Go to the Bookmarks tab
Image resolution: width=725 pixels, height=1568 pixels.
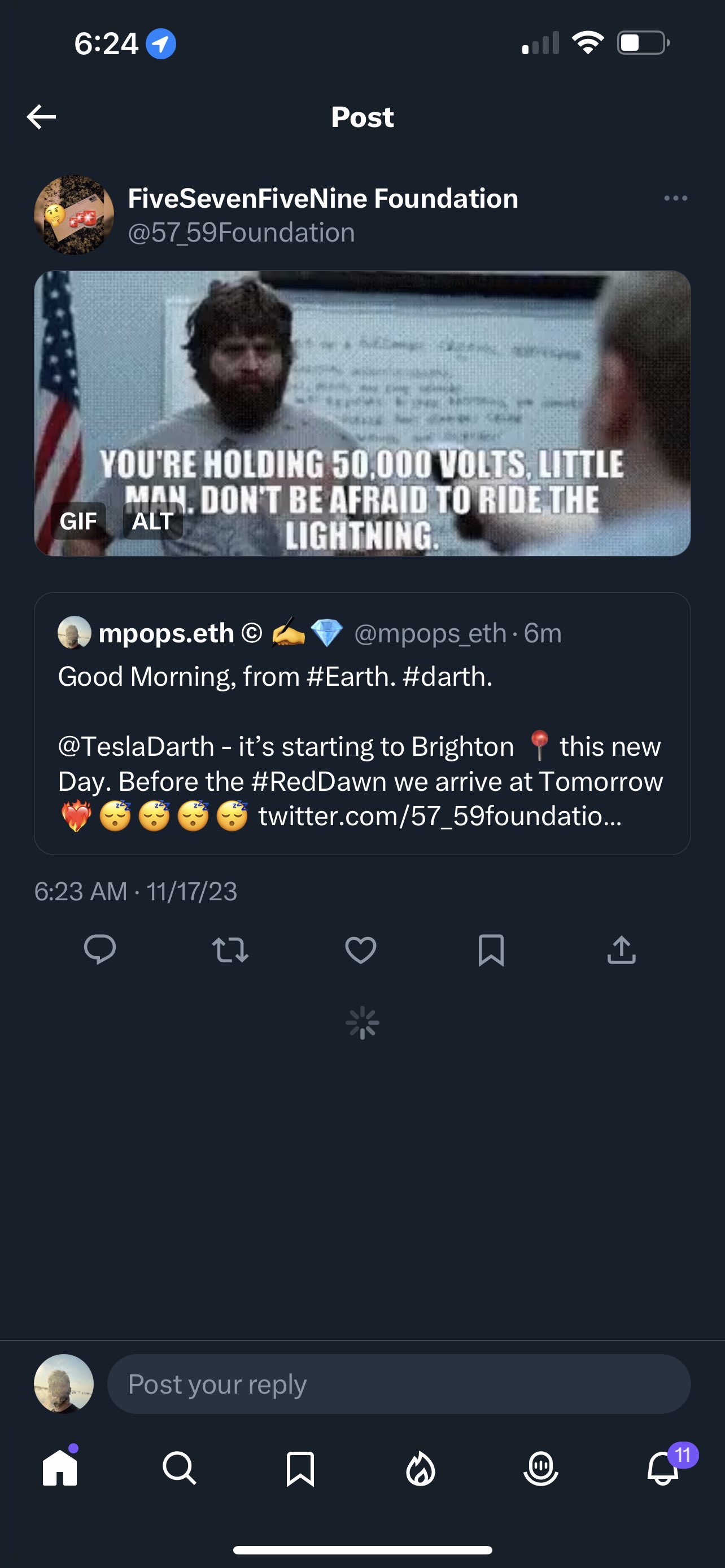pyautogui.click(x=300, y=1468)
